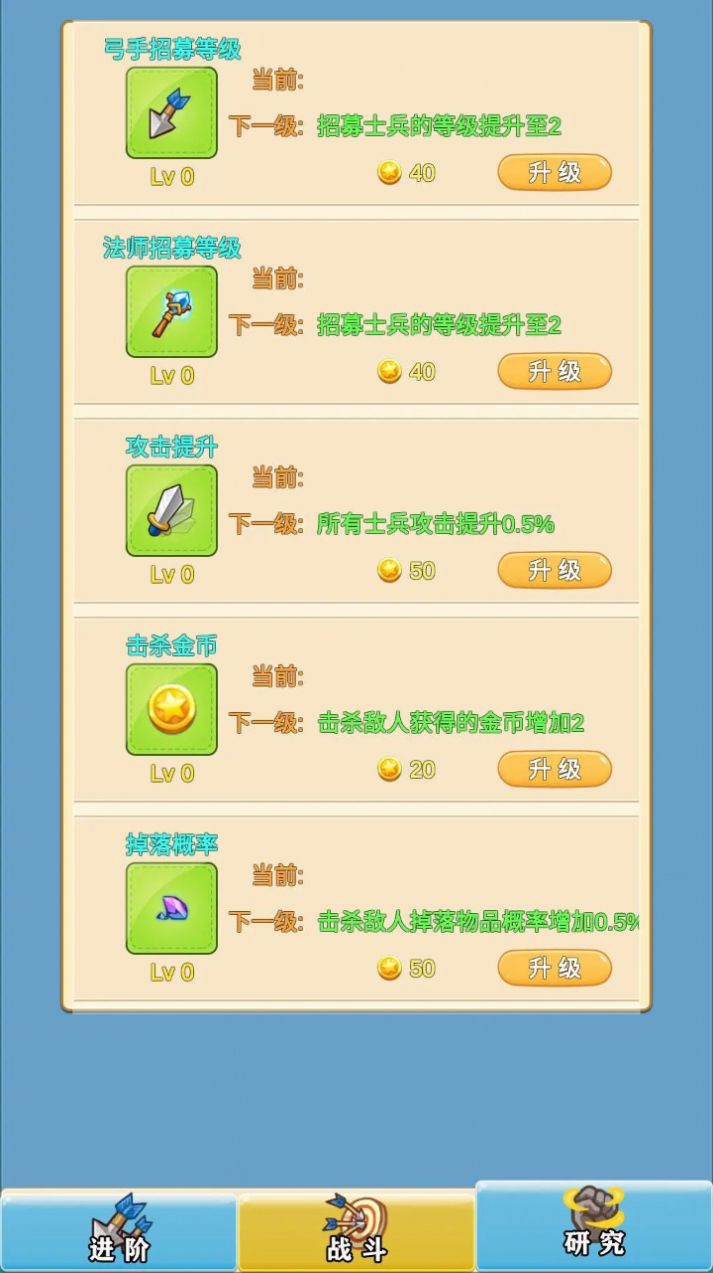Image resolution: width=713 pixels, height=1273 pixels.
Task: Upgrade the 击杀金币 research
Action: tap(554, 769)
